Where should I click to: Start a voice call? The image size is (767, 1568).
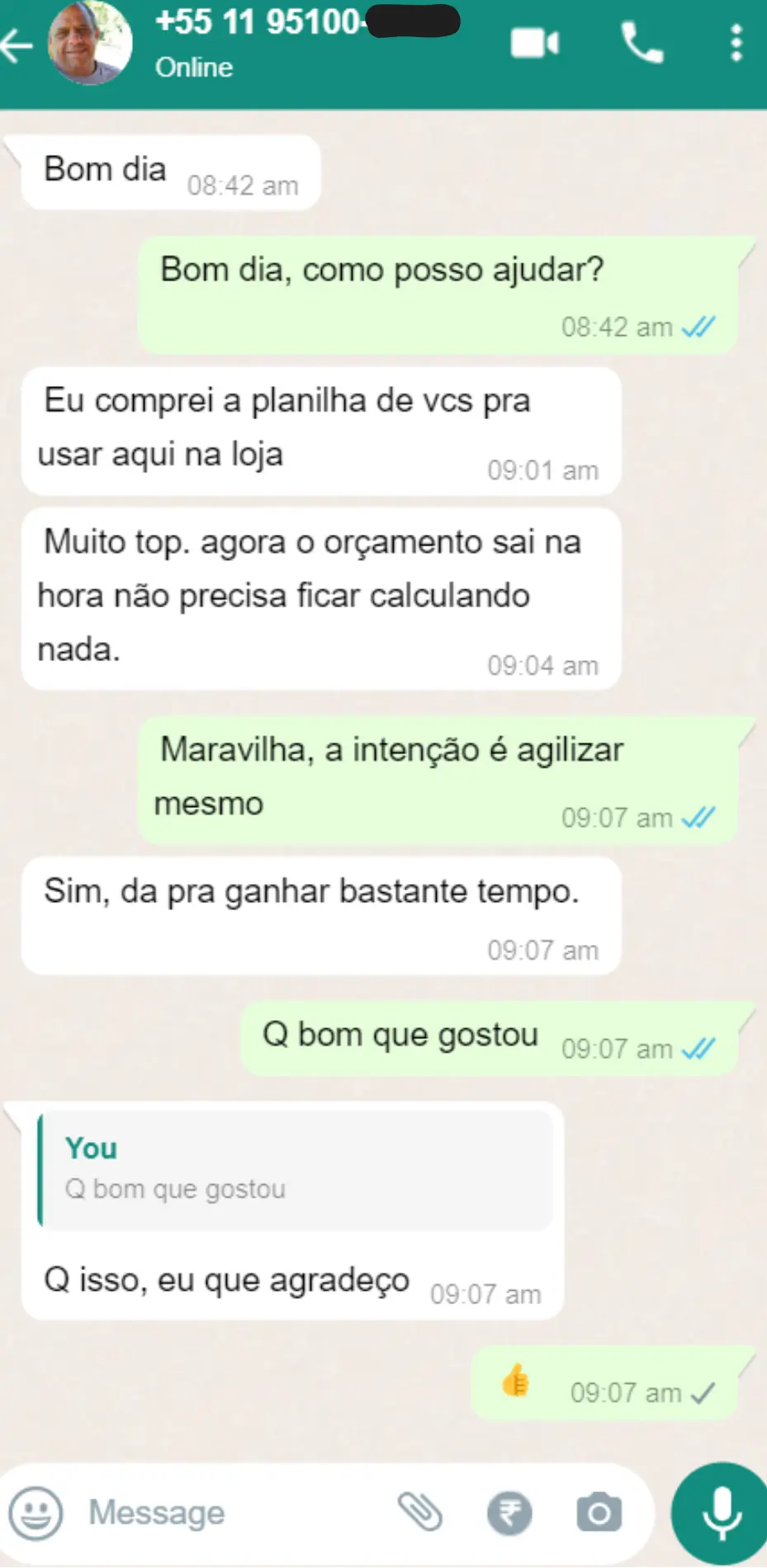tap(642, 43)
